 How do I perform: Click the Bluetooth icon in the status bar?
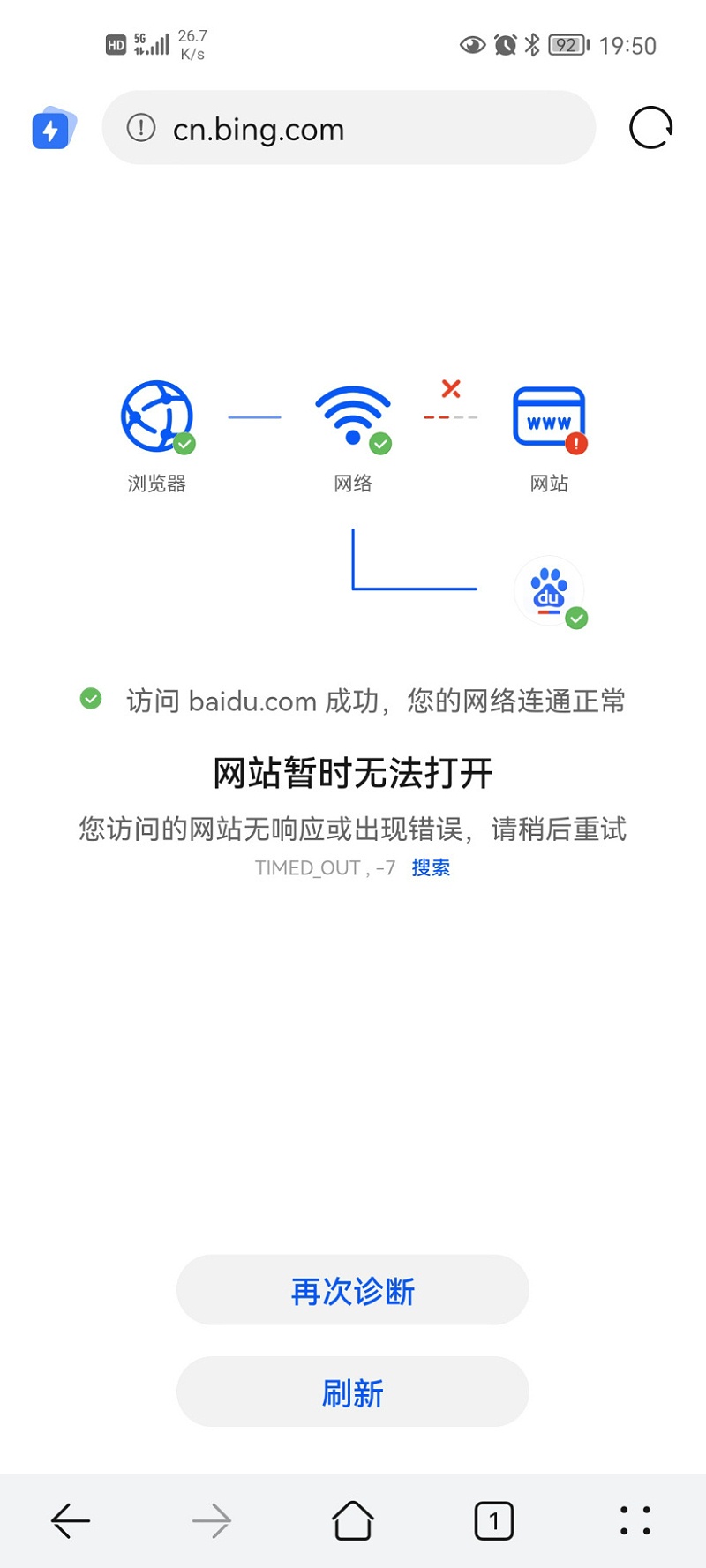click(x=533, y=45)
